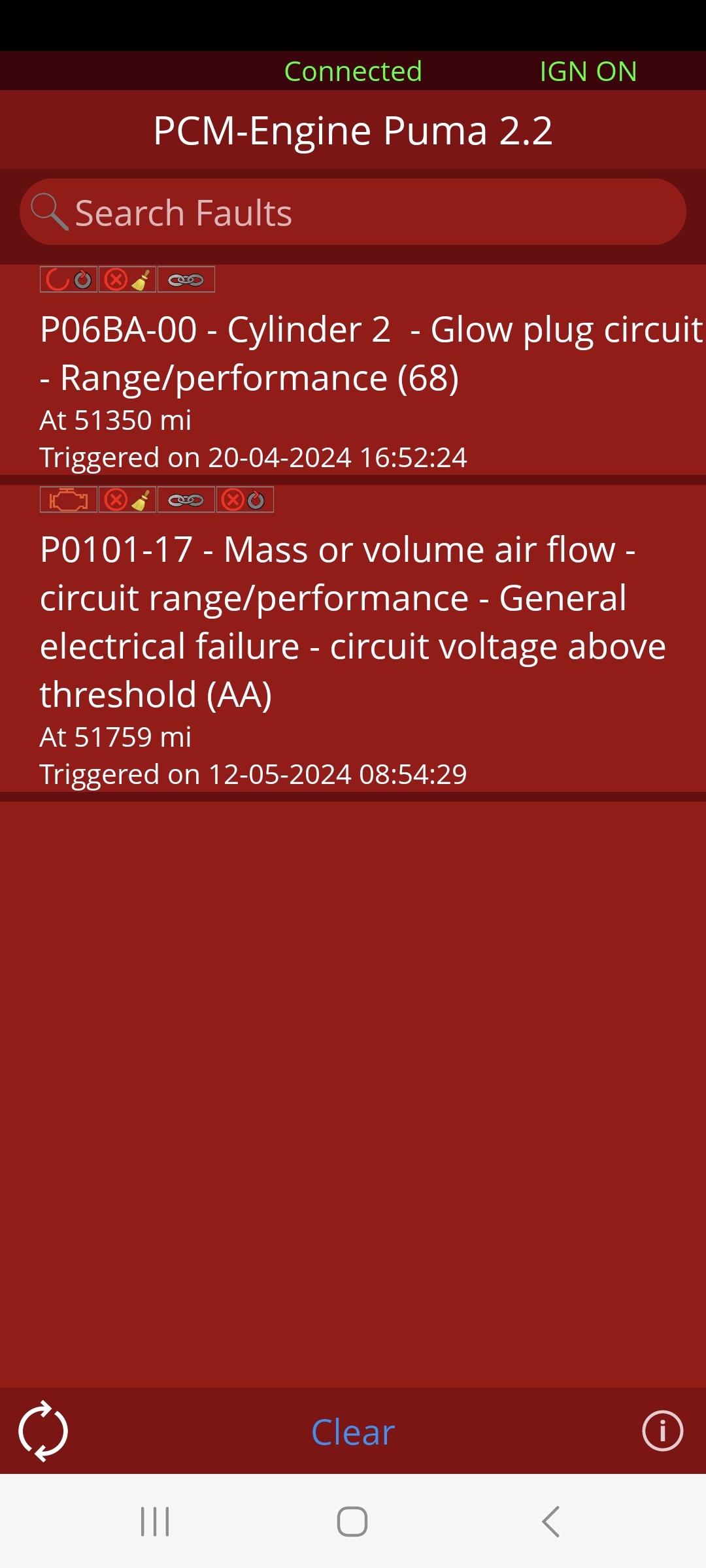Open the info icon

(662, 1431)
